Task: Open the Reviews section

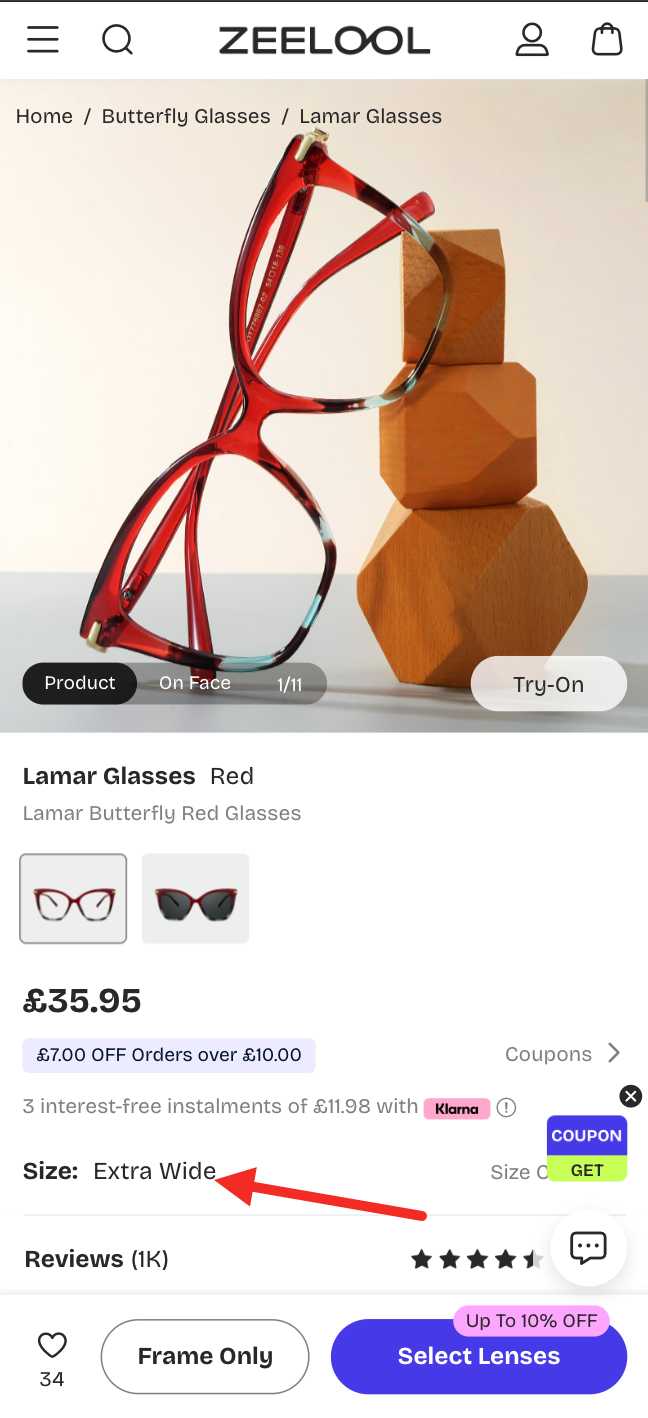Action: (x=96, y=1259)
